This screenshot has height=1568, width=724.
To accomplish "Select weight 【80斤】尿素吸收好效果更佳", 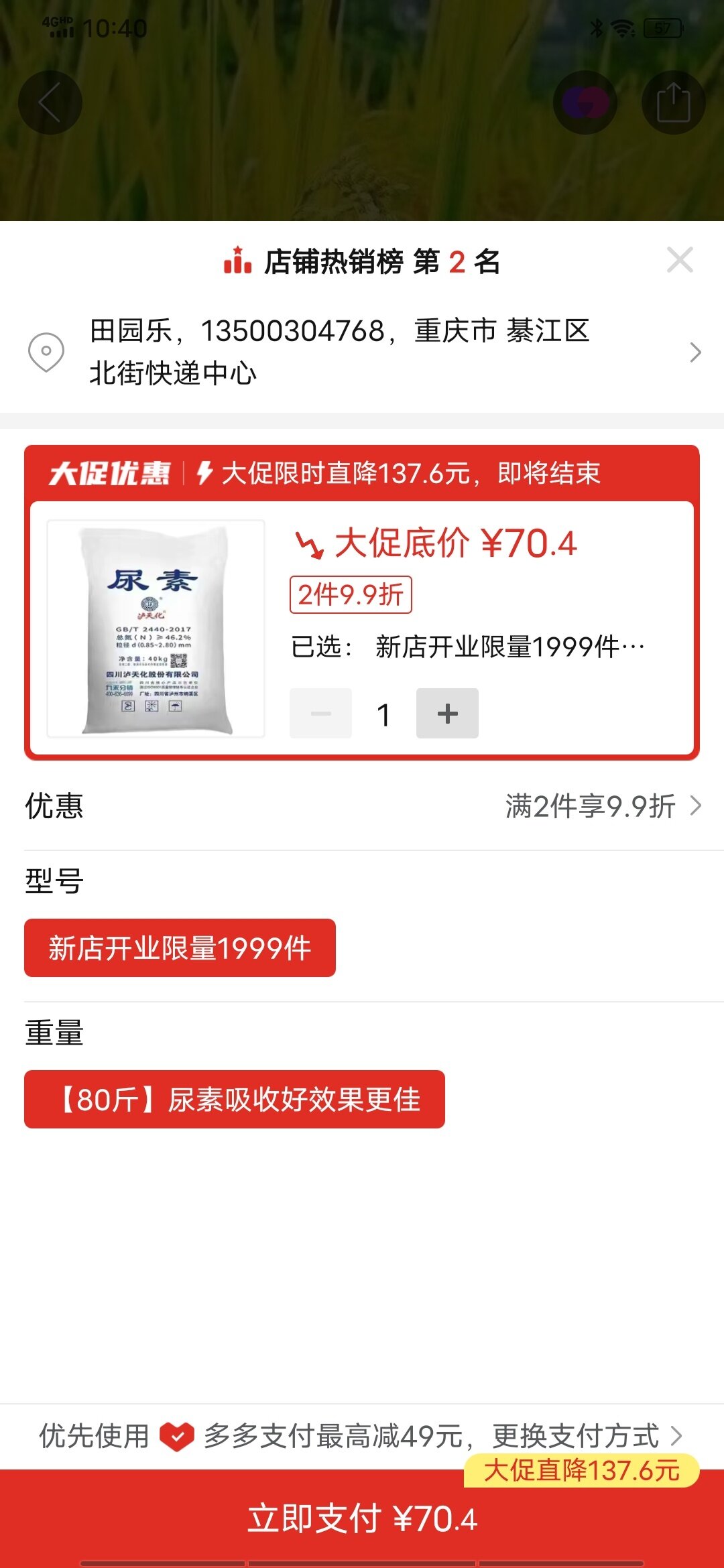I will [x=235, y=1100].
